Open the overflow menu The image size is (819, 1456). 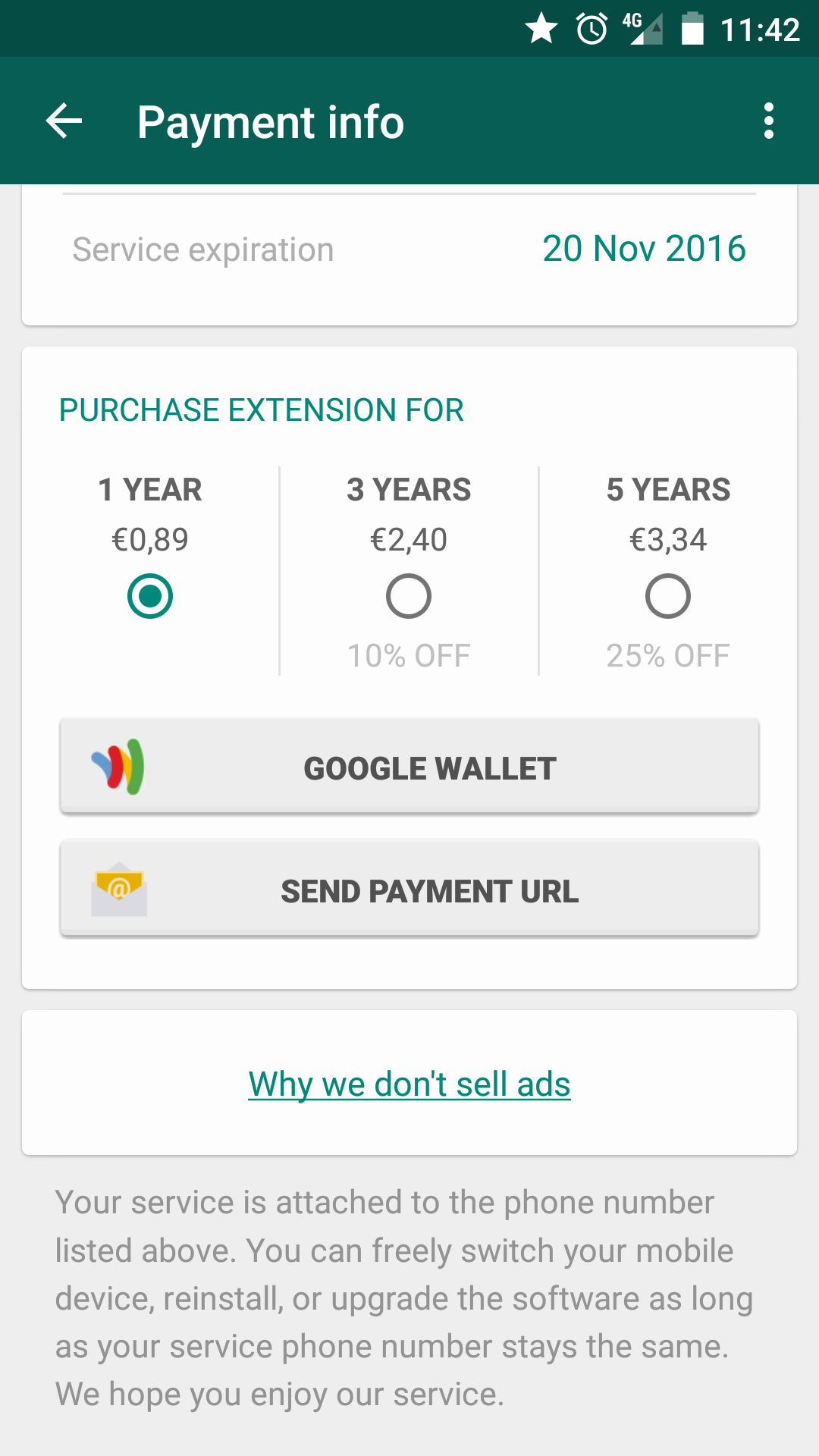pyautogui.click(x=768, y=121)
